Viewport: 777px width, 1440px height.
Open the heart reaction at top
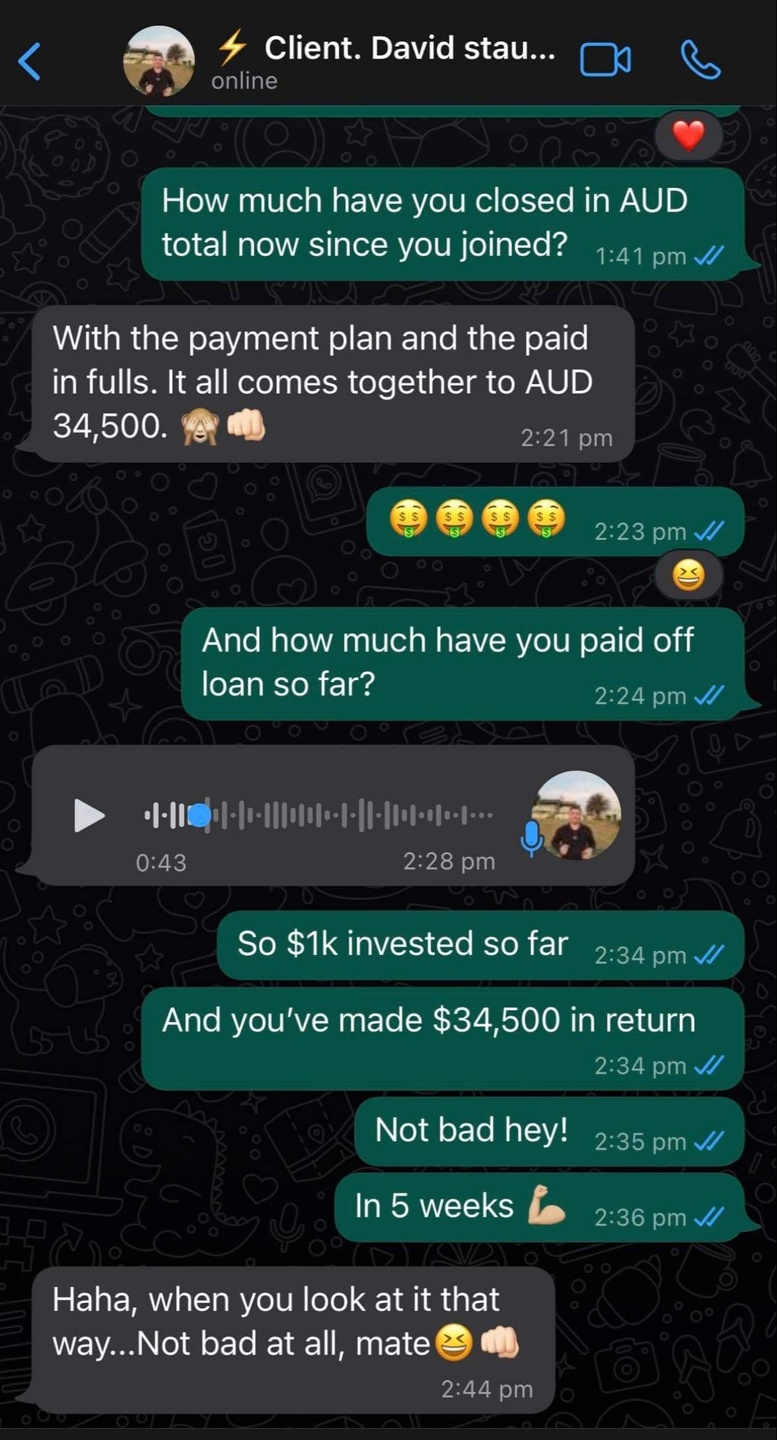pos(688,135)
